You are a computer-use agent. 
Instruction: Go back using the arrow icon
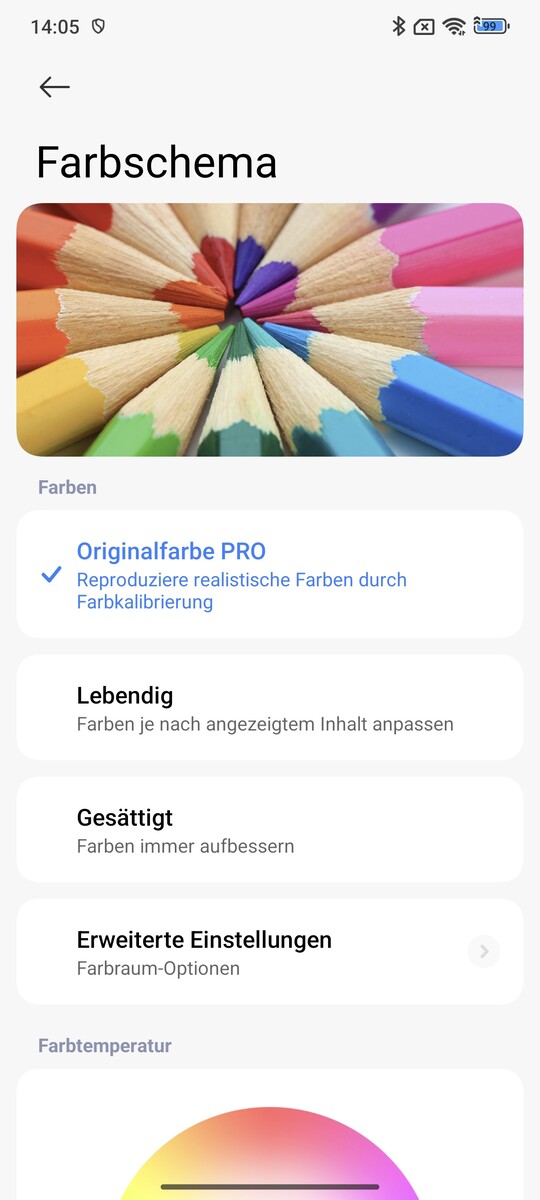(54, 87)
